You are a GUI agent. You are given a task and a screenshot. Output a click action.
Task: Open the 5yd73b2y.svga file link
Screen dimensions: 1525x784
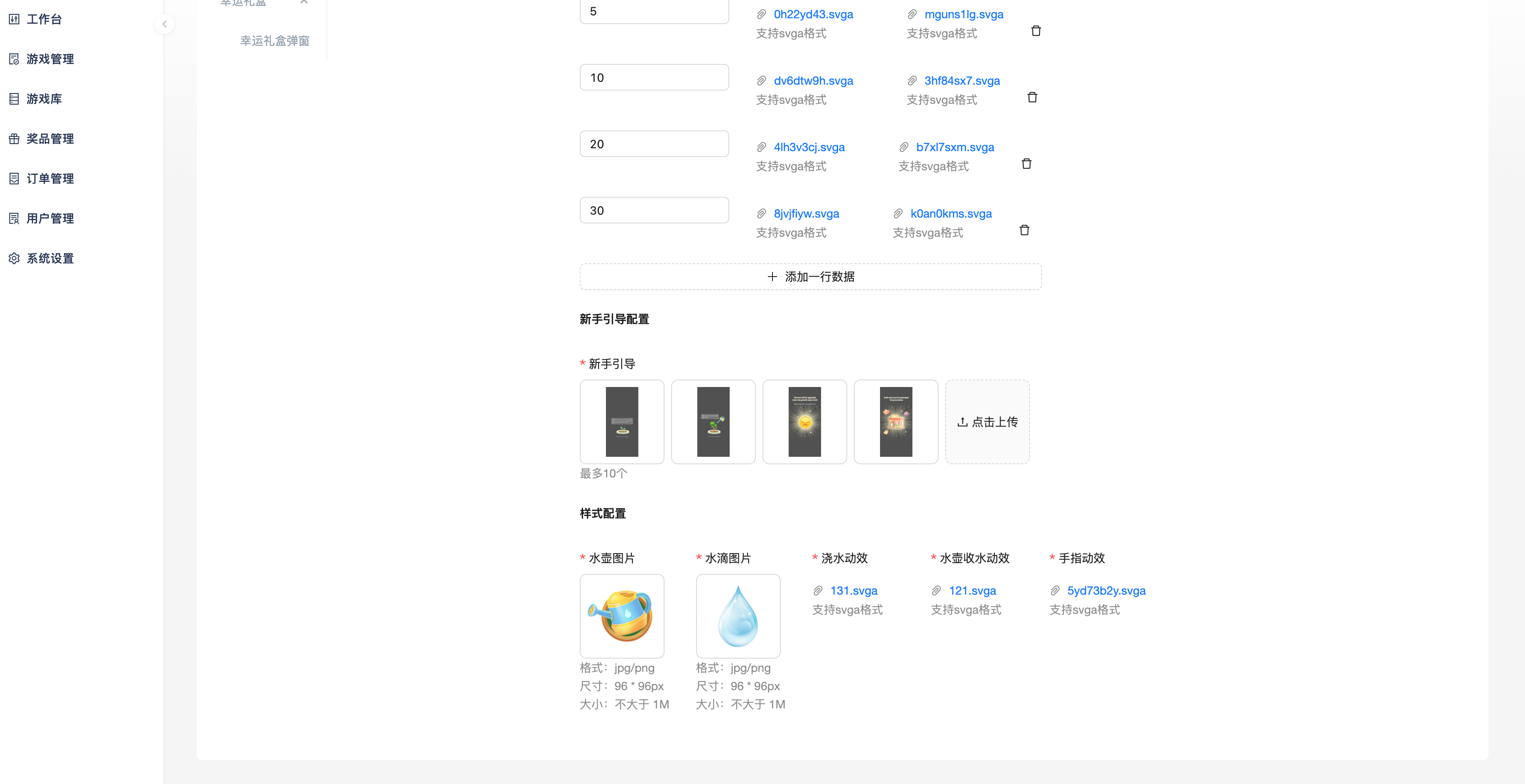coord(1105,591)
